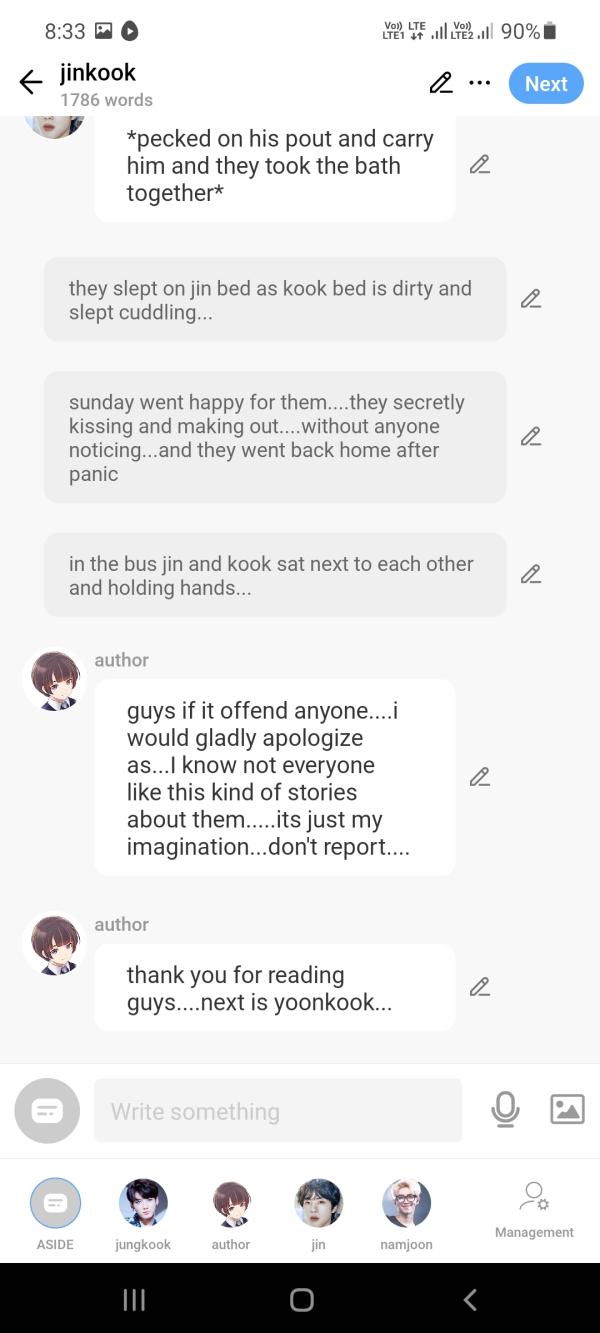Edit the "pecked on his pout" message
Screen dimensions: 600x1333
pyautogui.click(x=480, y=165)
